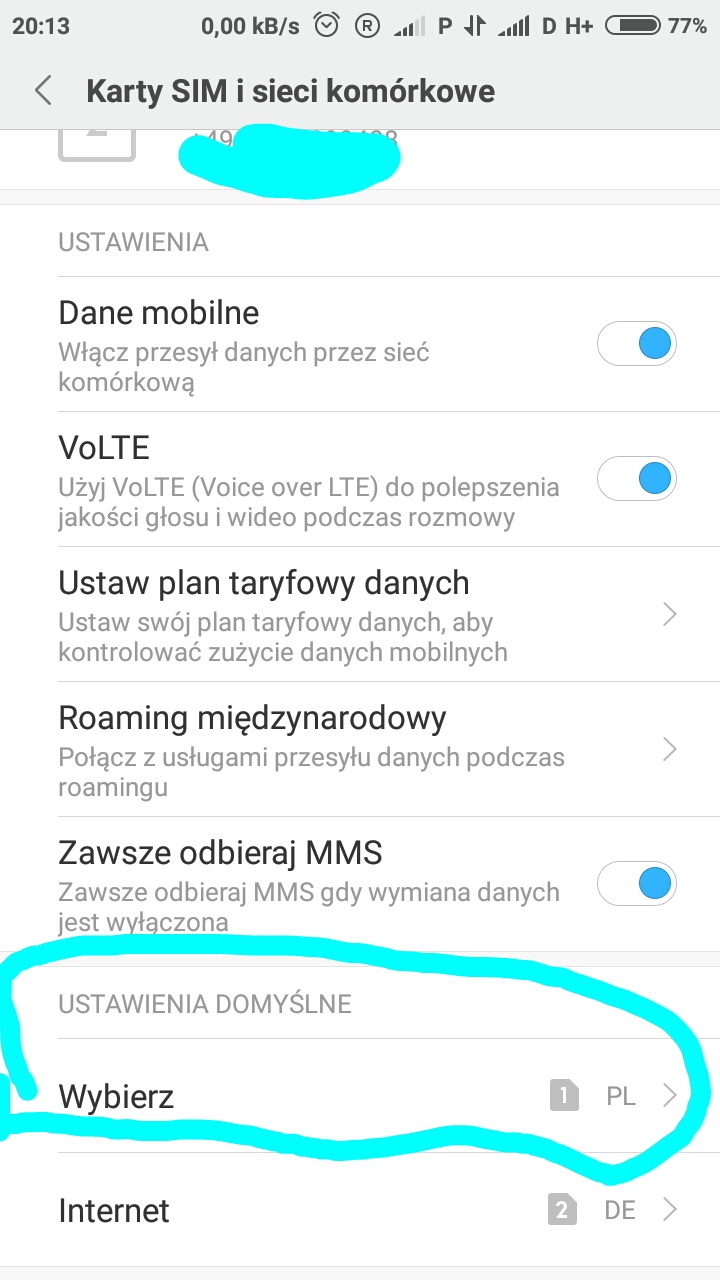Turn off Zawsze odbieraj MMS
720x1280 pixels.
coord(636,883)
